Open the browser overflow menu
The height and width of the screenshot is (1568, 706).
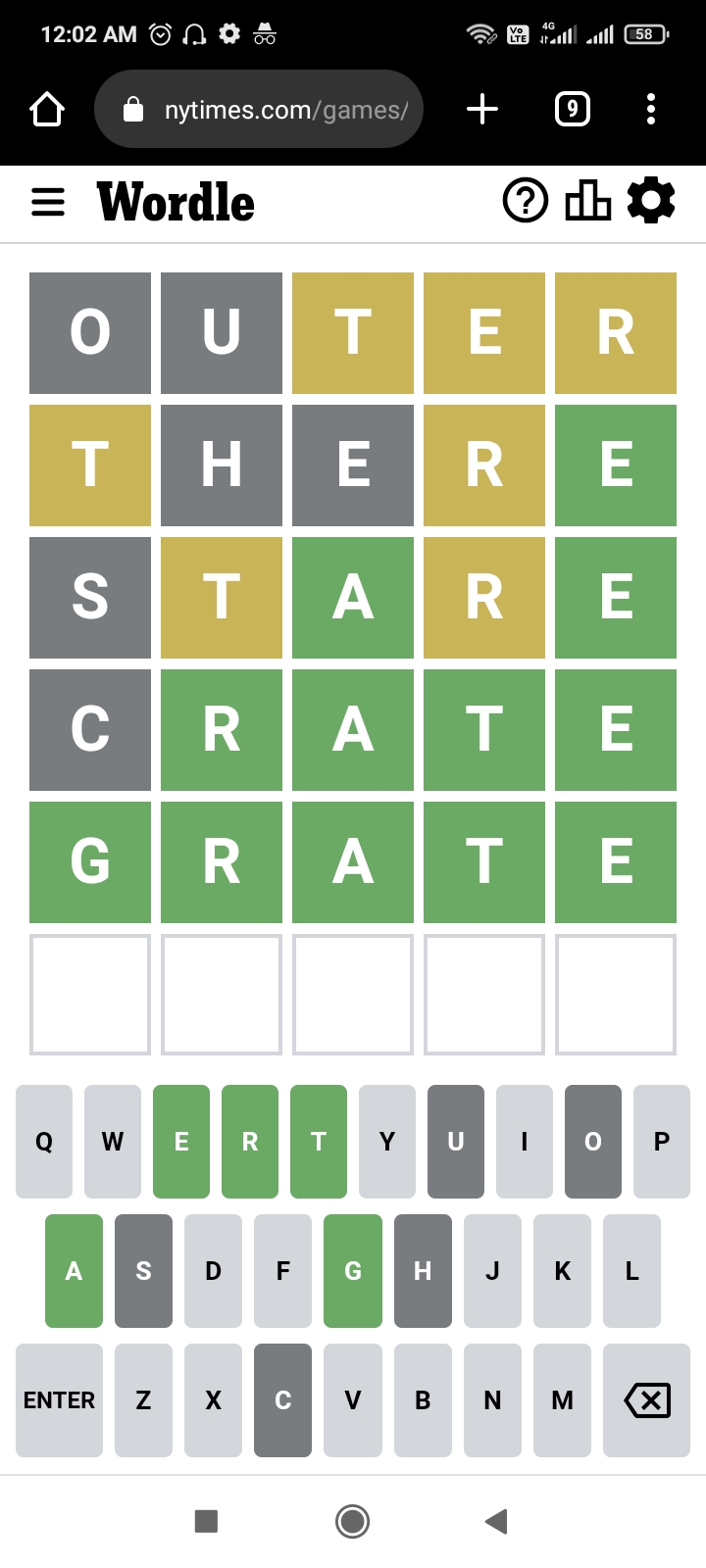(x=651, y=109)
